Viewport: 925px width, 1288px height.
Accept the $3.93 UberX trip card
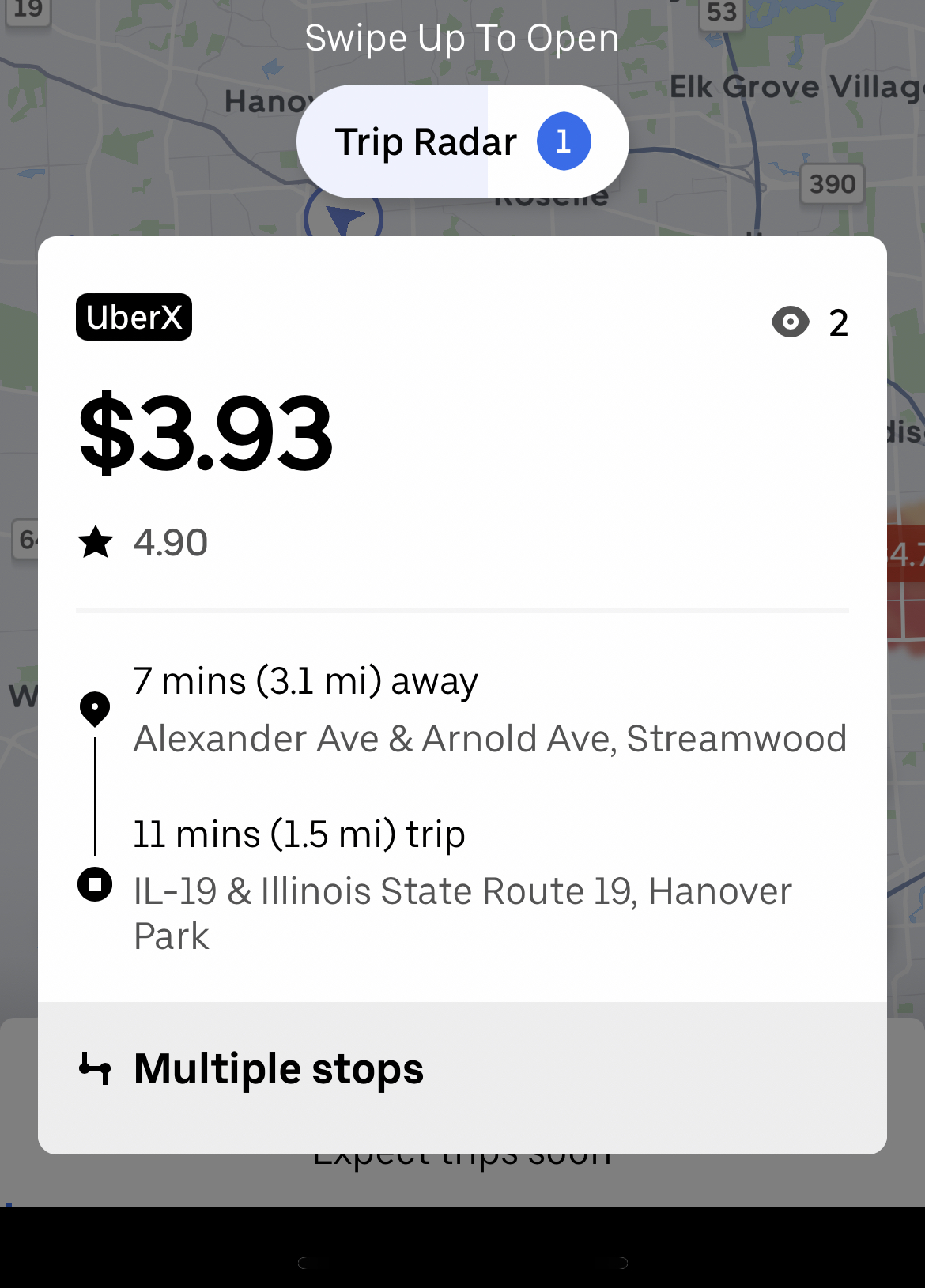(462, 695)
